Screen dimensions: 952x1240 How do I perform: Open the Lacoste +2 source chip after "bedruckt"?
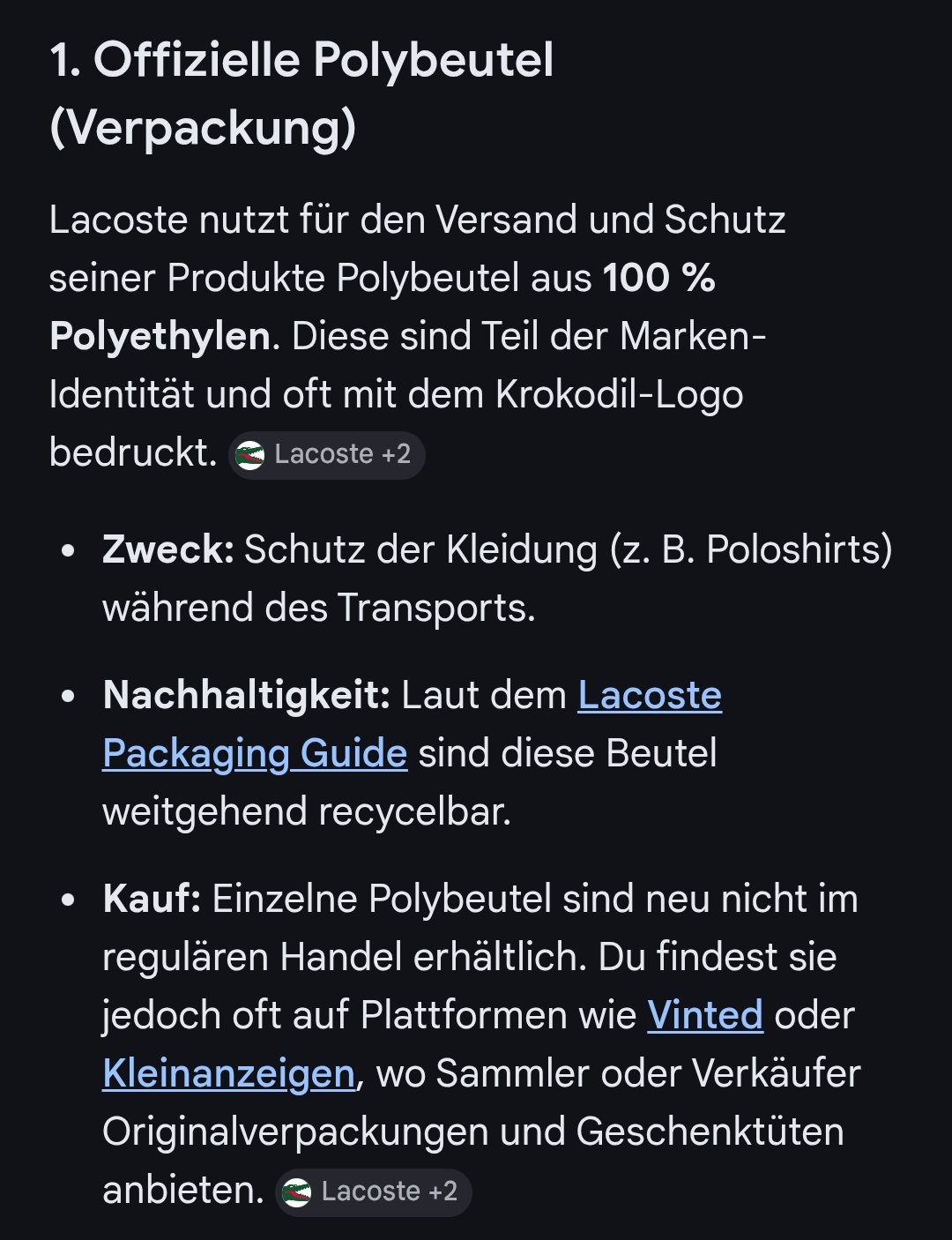click(x=327, y=455)
